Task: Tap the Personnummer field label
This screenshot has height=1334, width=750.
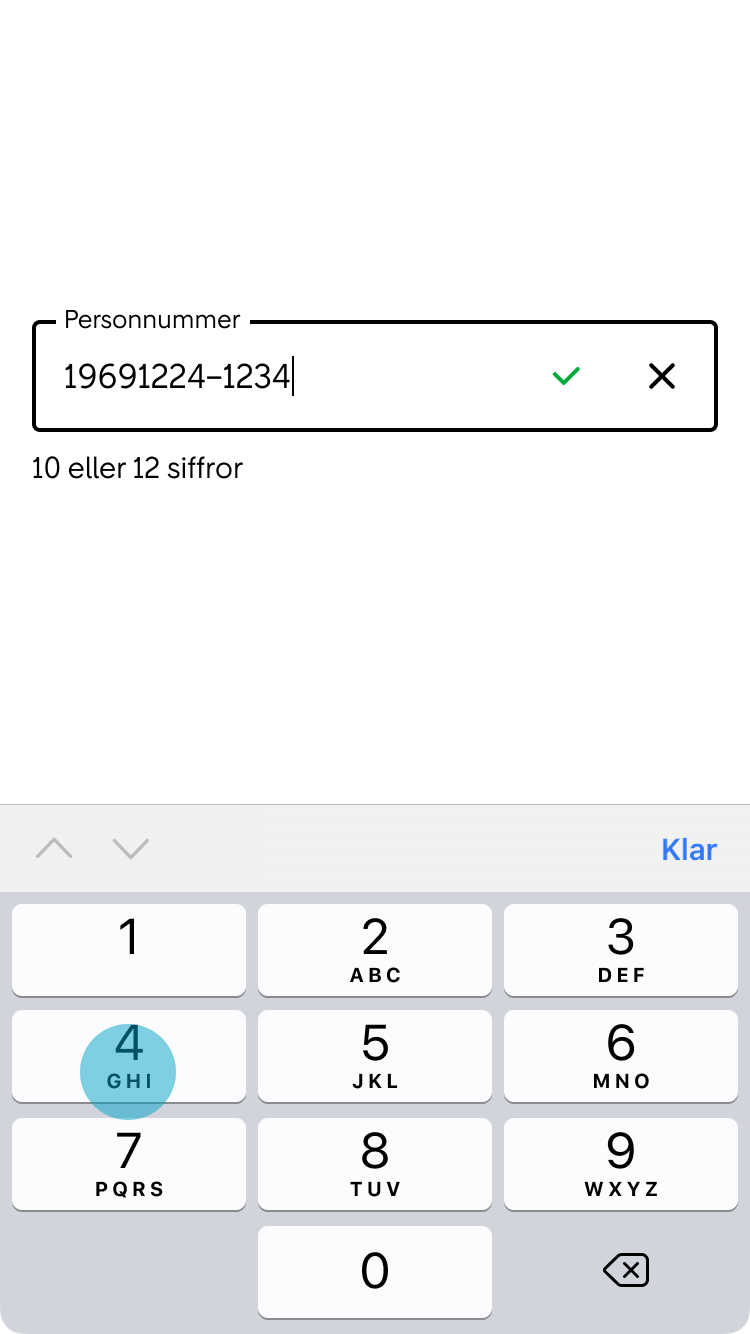Action: tap(151, 320)
